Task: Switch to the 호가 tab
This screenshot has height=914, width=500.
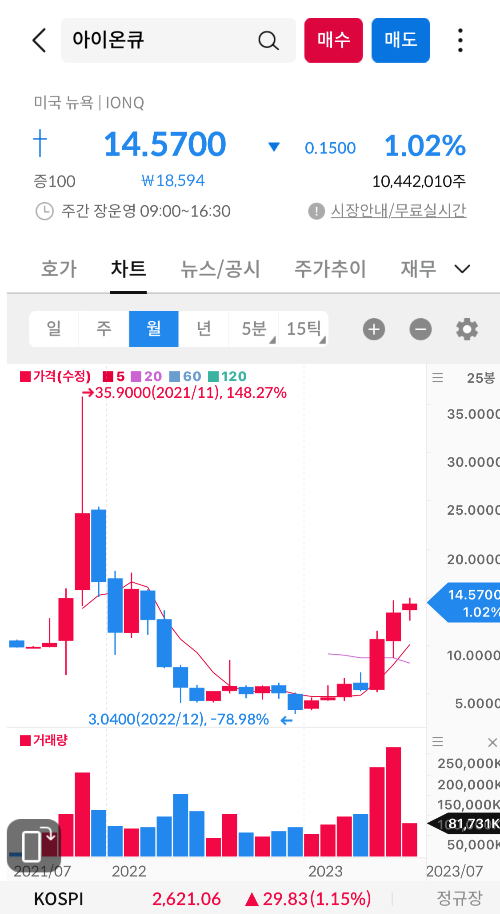Action: [58, 269]
